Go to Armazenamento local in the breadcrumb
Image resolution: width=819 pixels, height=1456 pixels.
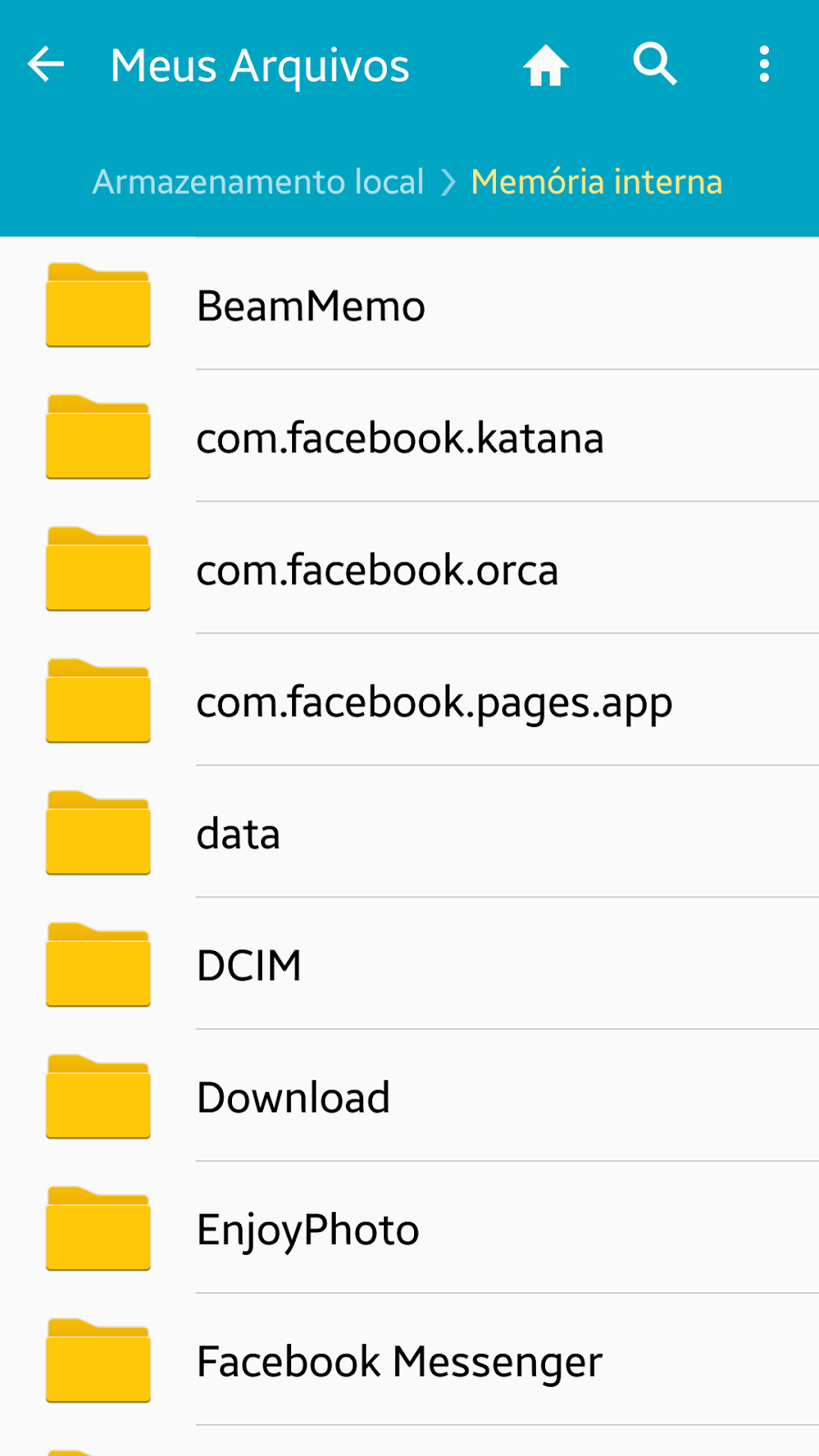point(258,182)
